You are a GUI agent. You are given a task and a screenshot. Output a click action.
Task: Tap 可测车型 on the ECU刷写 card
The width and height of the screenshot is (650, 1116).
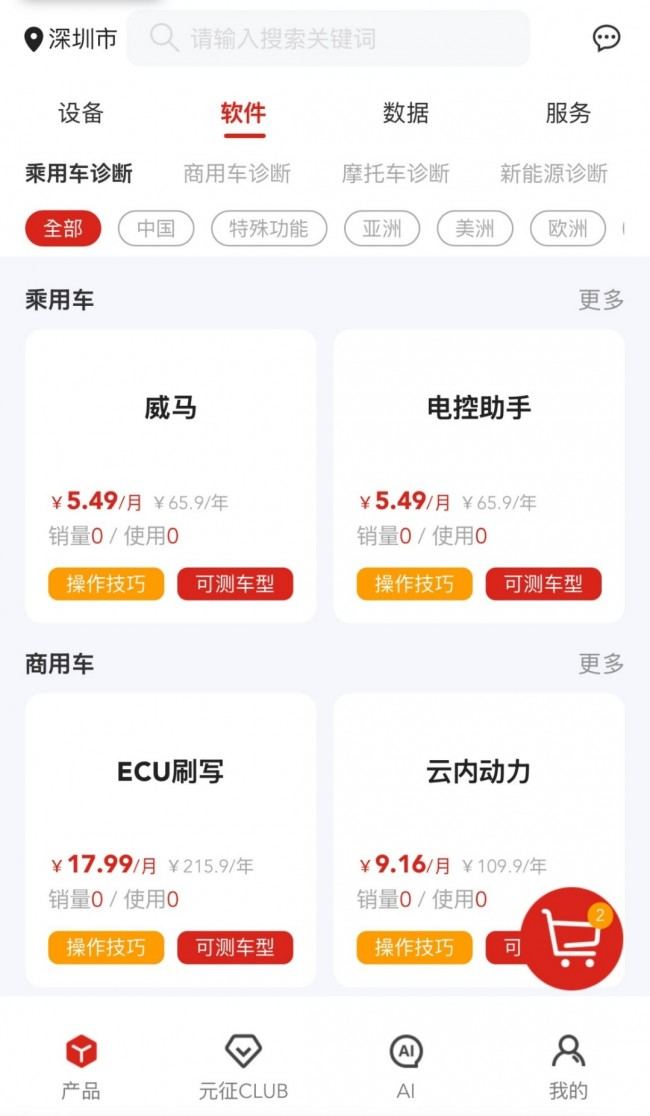235,947
